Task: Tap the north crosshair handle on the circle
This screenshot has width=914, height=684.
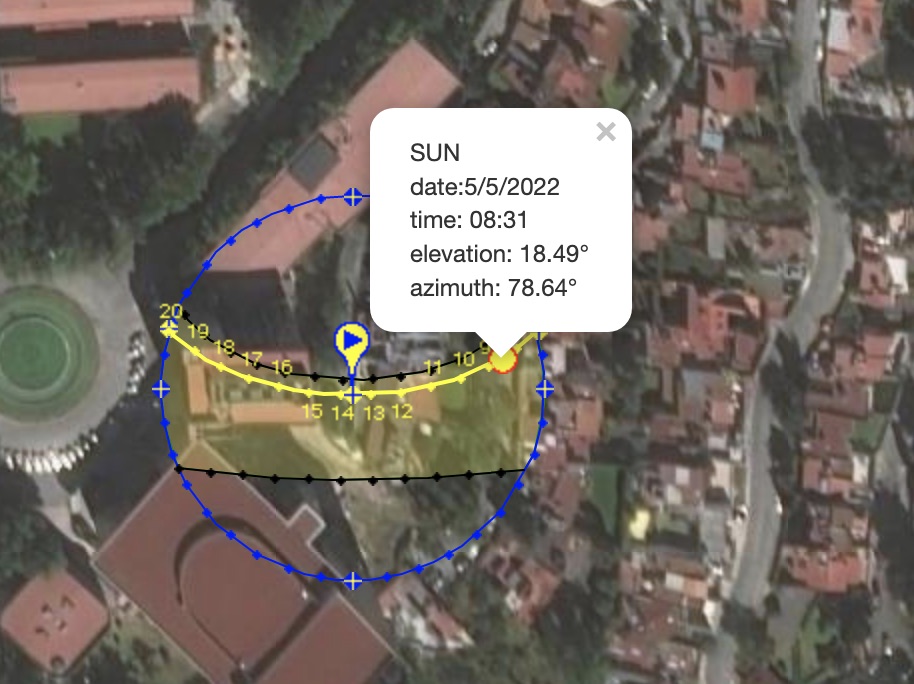Action: pyautogui.click(x=352, y=196)
